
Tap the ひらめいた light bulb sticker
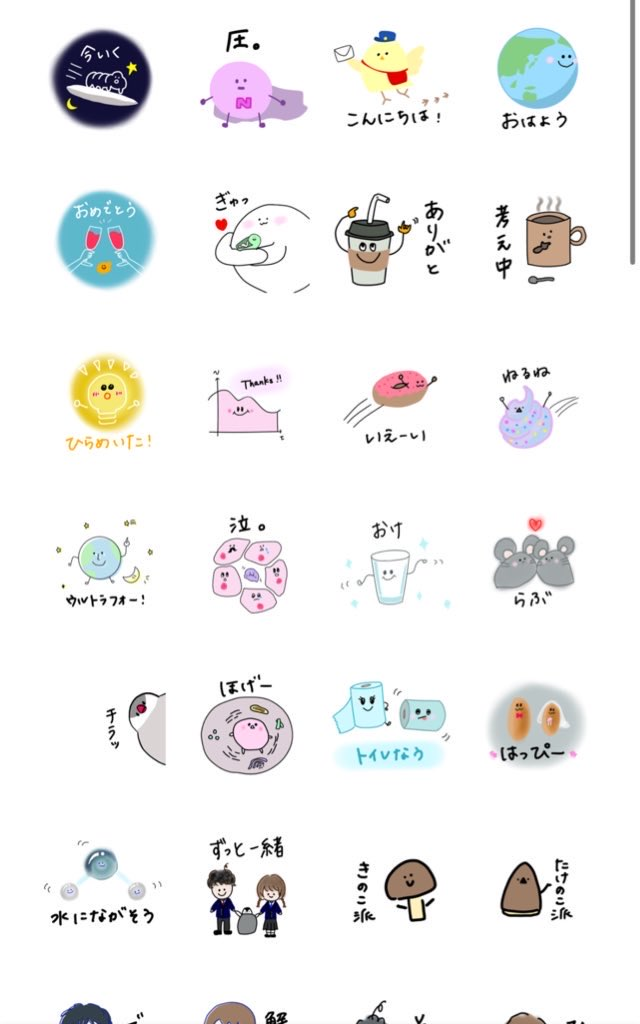pos(105,400)
